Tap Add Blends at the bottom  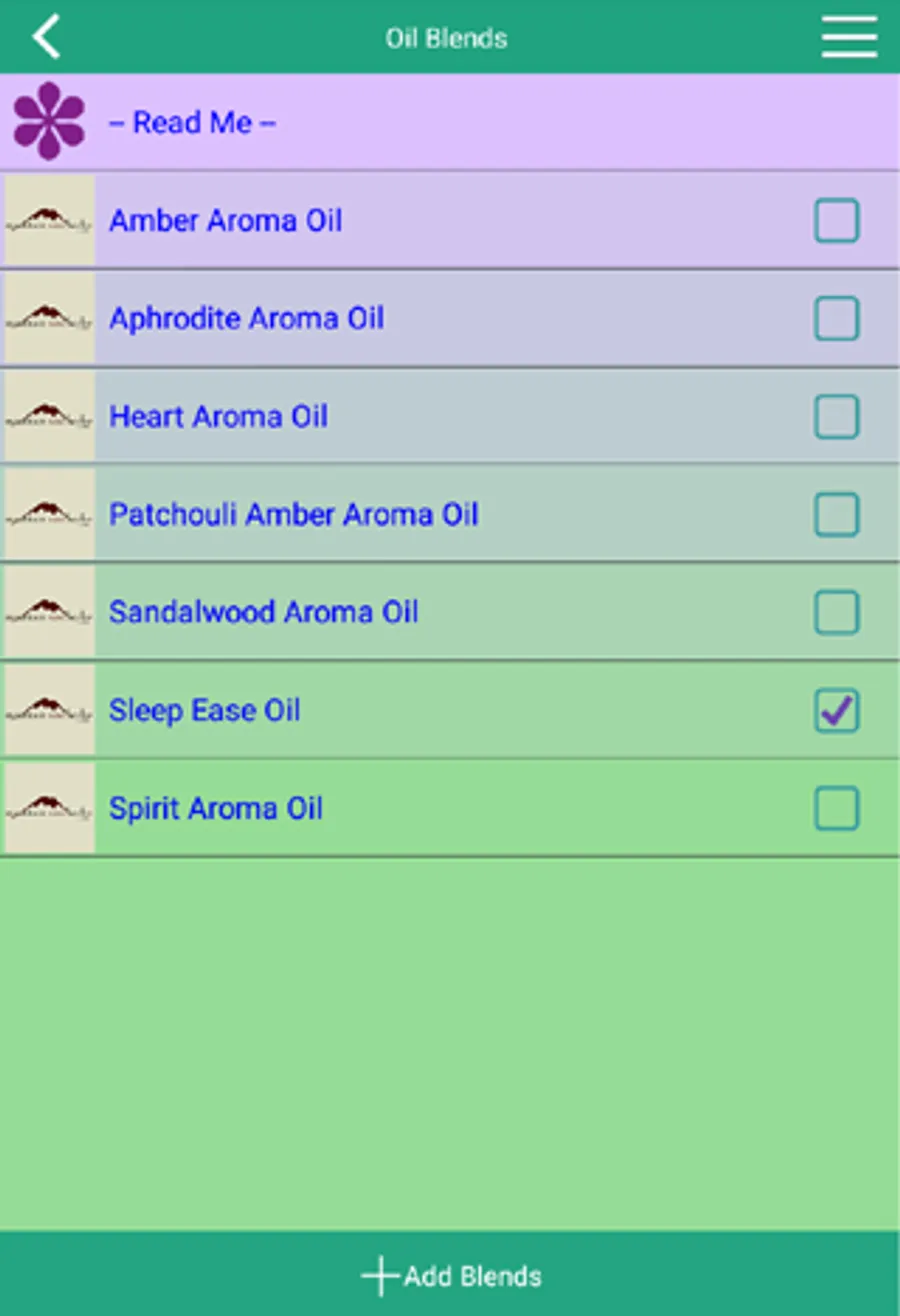pos(451,1276)
